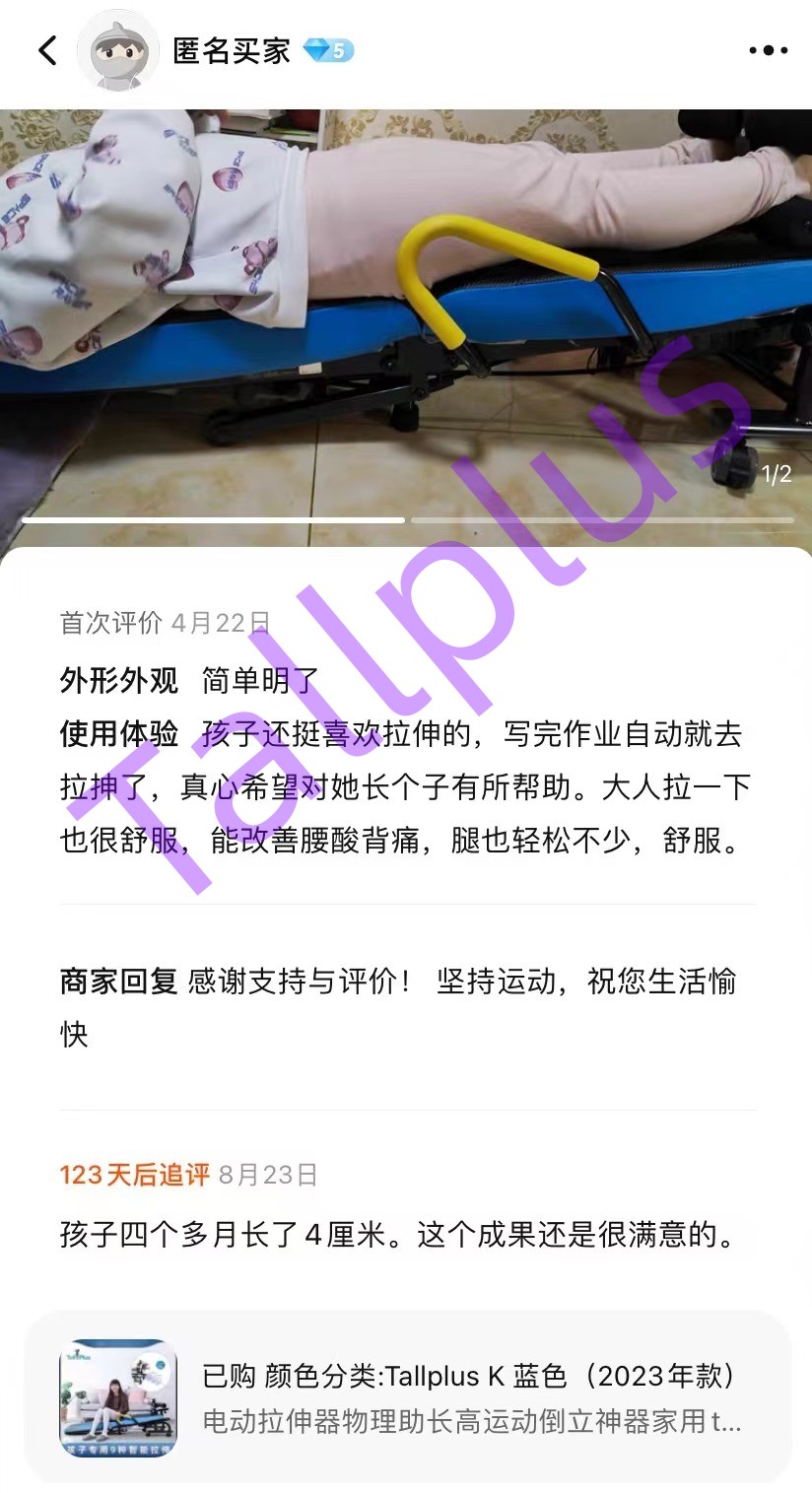Go back using the top-left arrow
The width and height of the screenshot is (812, 1493).
47,50
